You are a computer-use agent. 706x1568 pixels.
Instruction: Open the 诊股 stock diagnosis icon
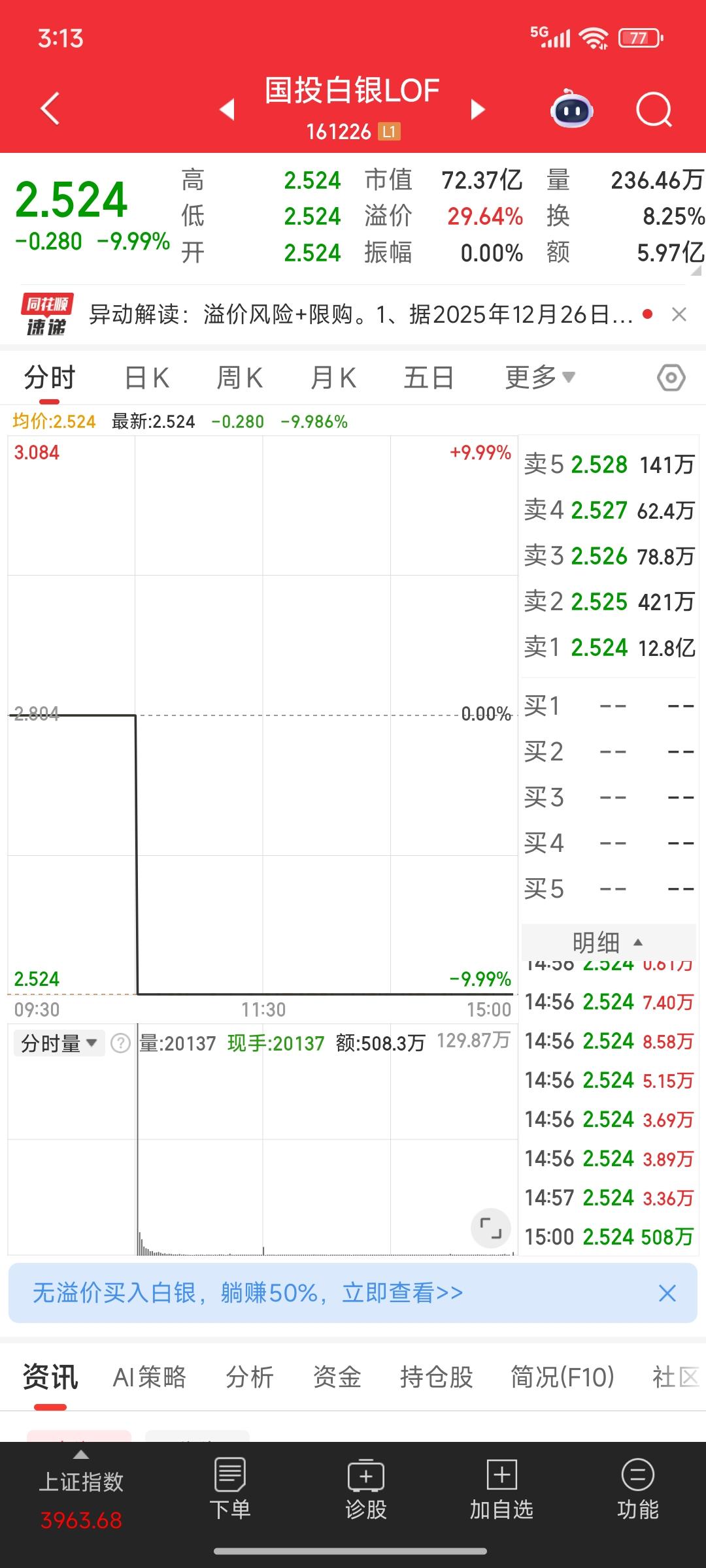(x=366, y=1494)
